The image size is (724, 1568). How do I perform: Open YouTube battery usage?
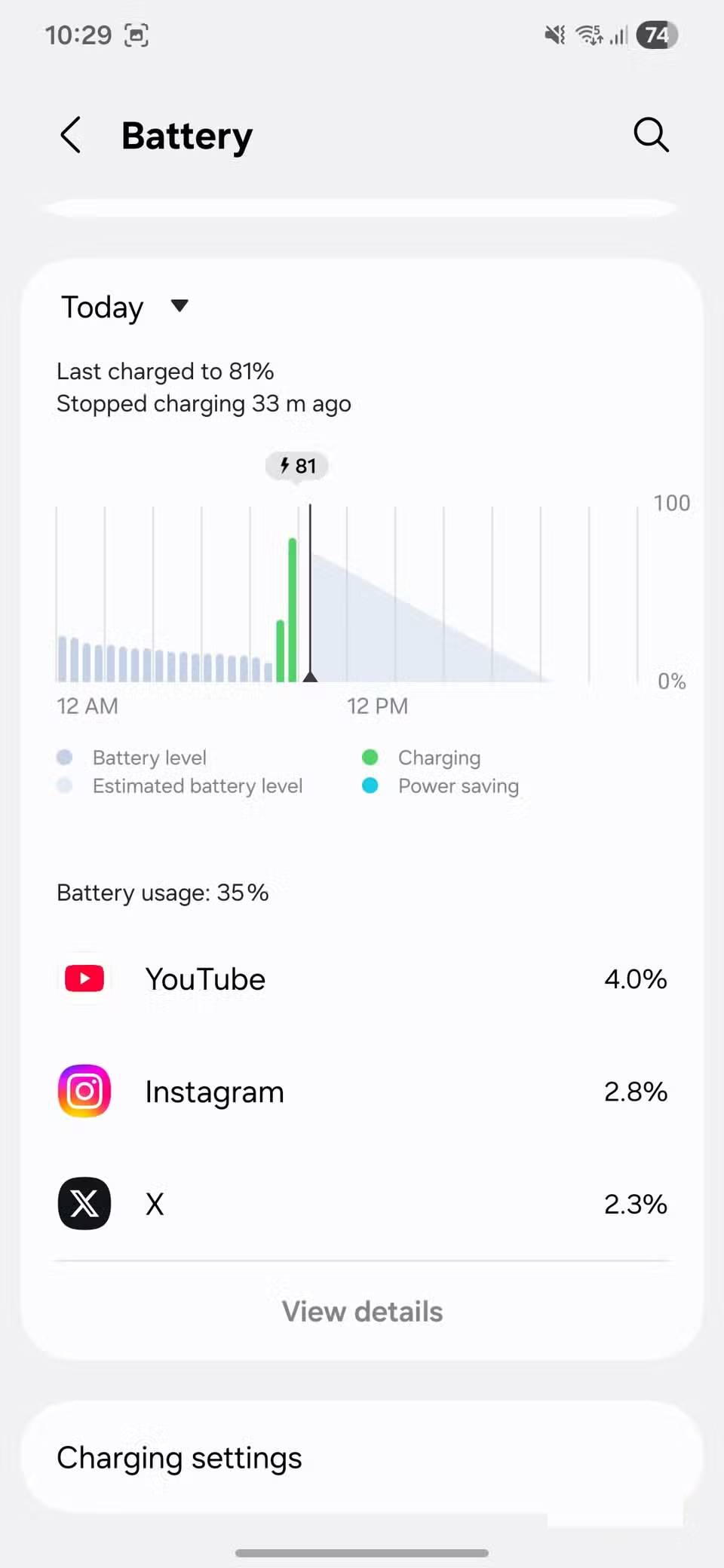point(362,979)
